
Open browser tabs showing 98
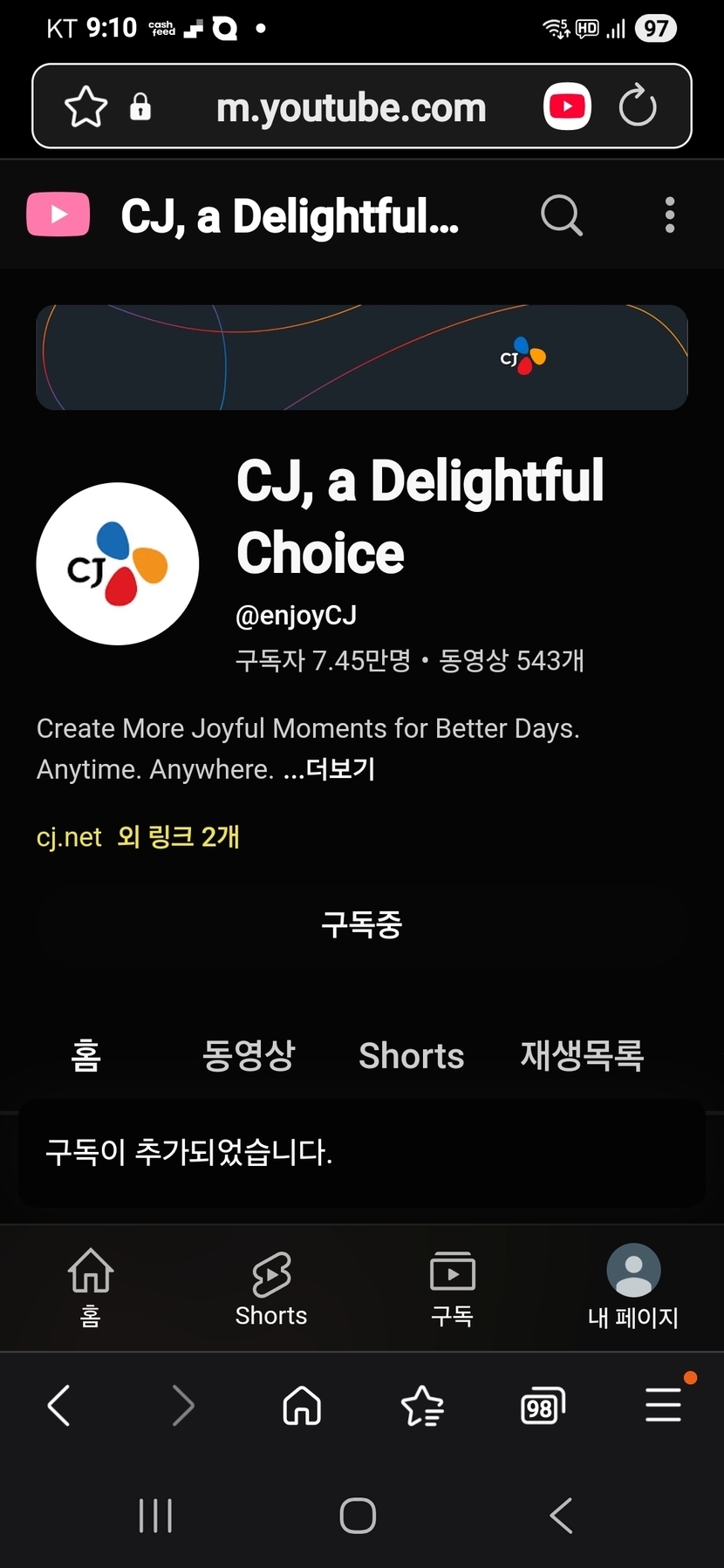point(542,1406)
